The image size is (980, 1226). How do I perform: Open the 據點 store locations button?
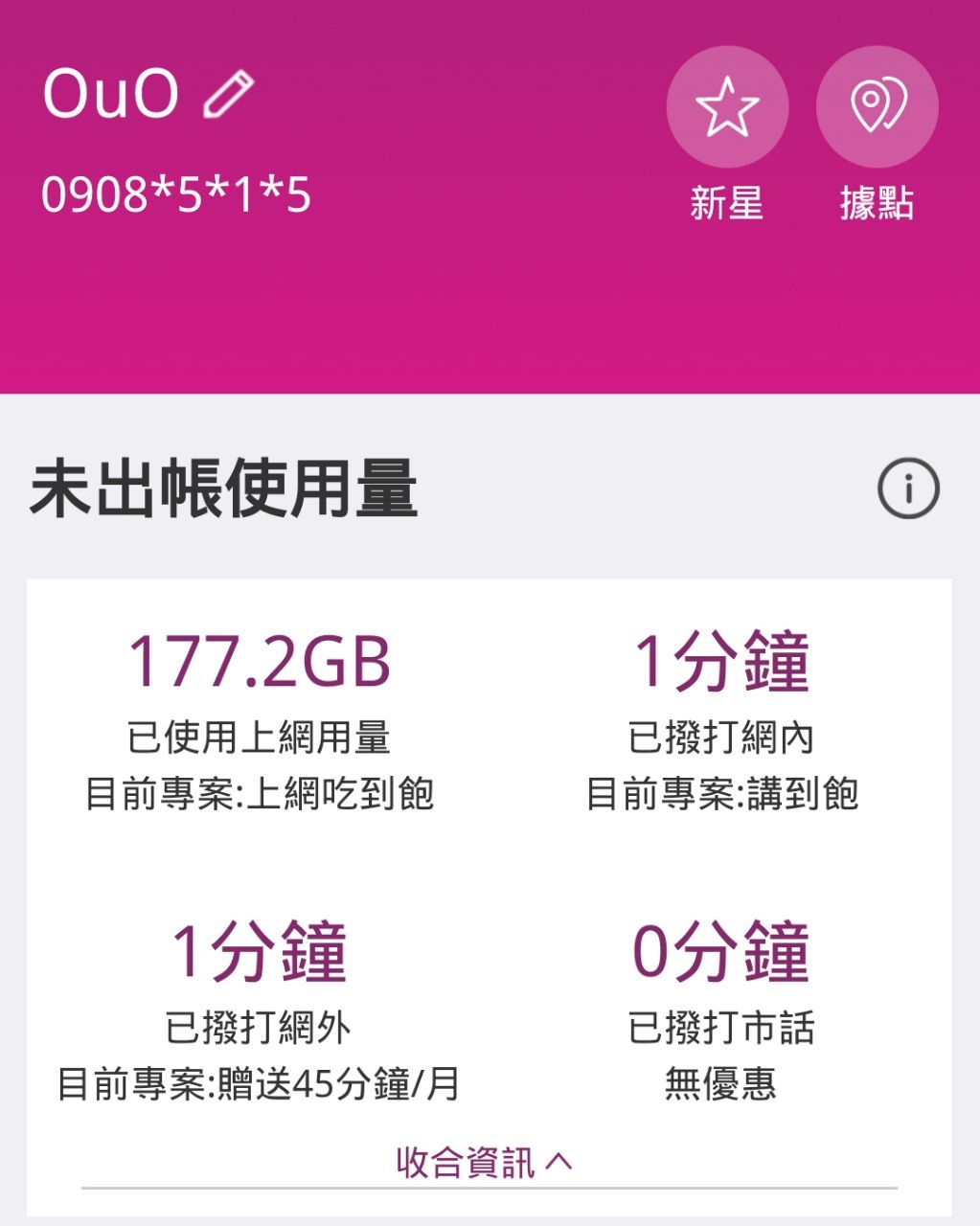click(x=877, y=107)
